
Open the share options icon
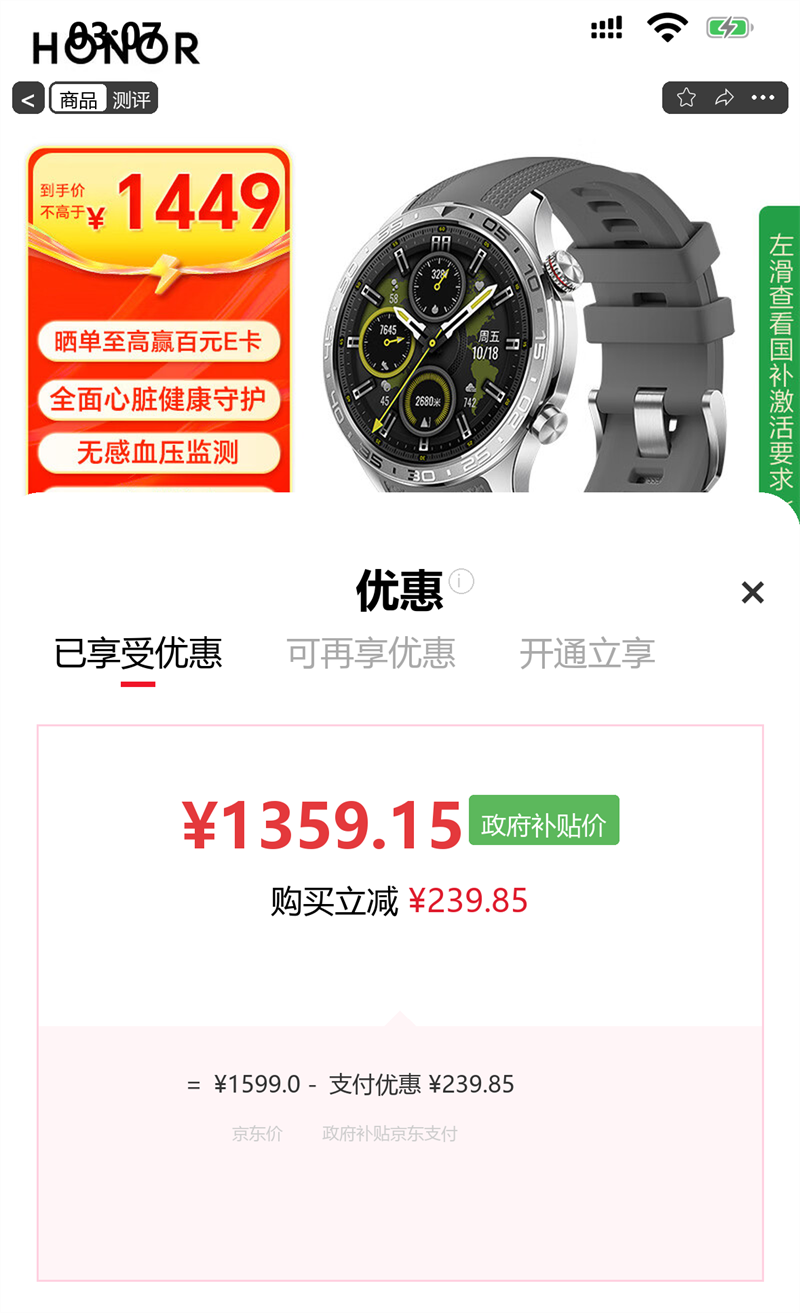(x=725, y=97)
